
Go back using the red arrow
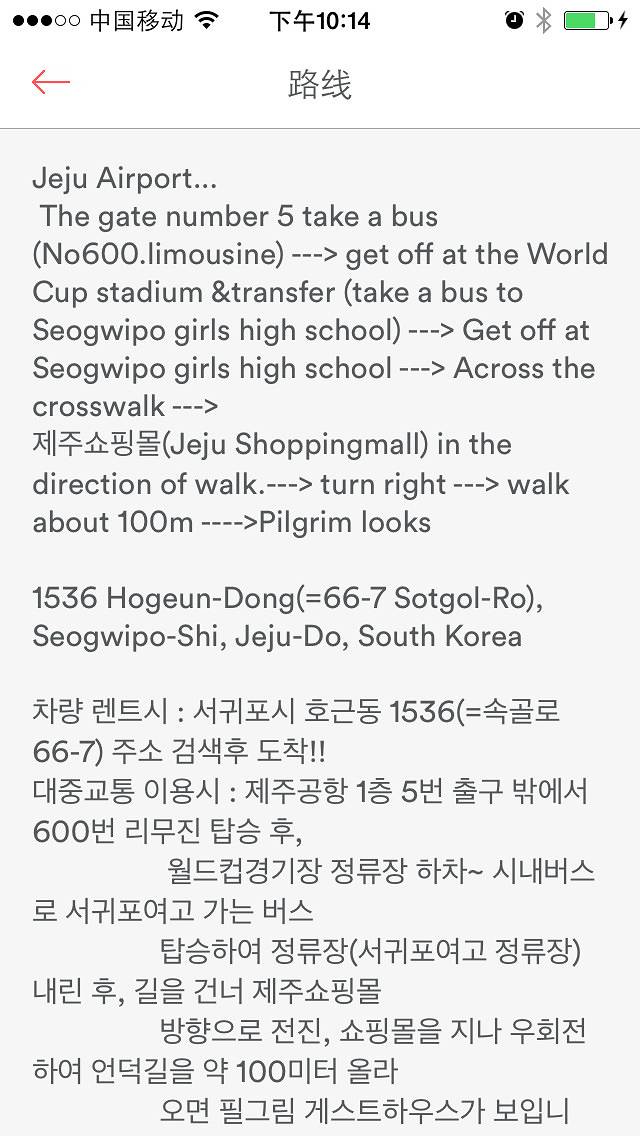tap(50, 83)
